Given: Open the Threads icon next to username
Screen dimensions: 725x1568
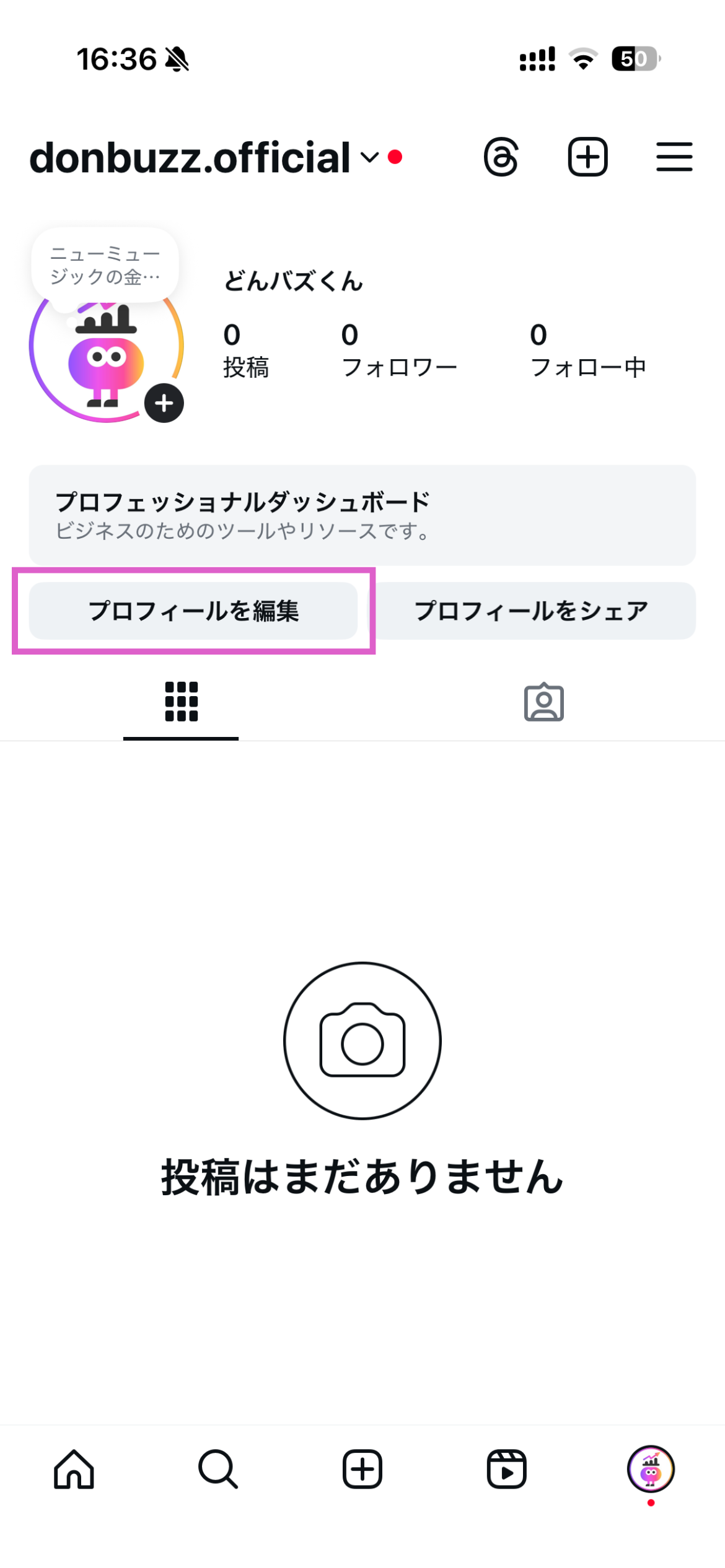Looking at the screenshot, I should click(501, 158).
